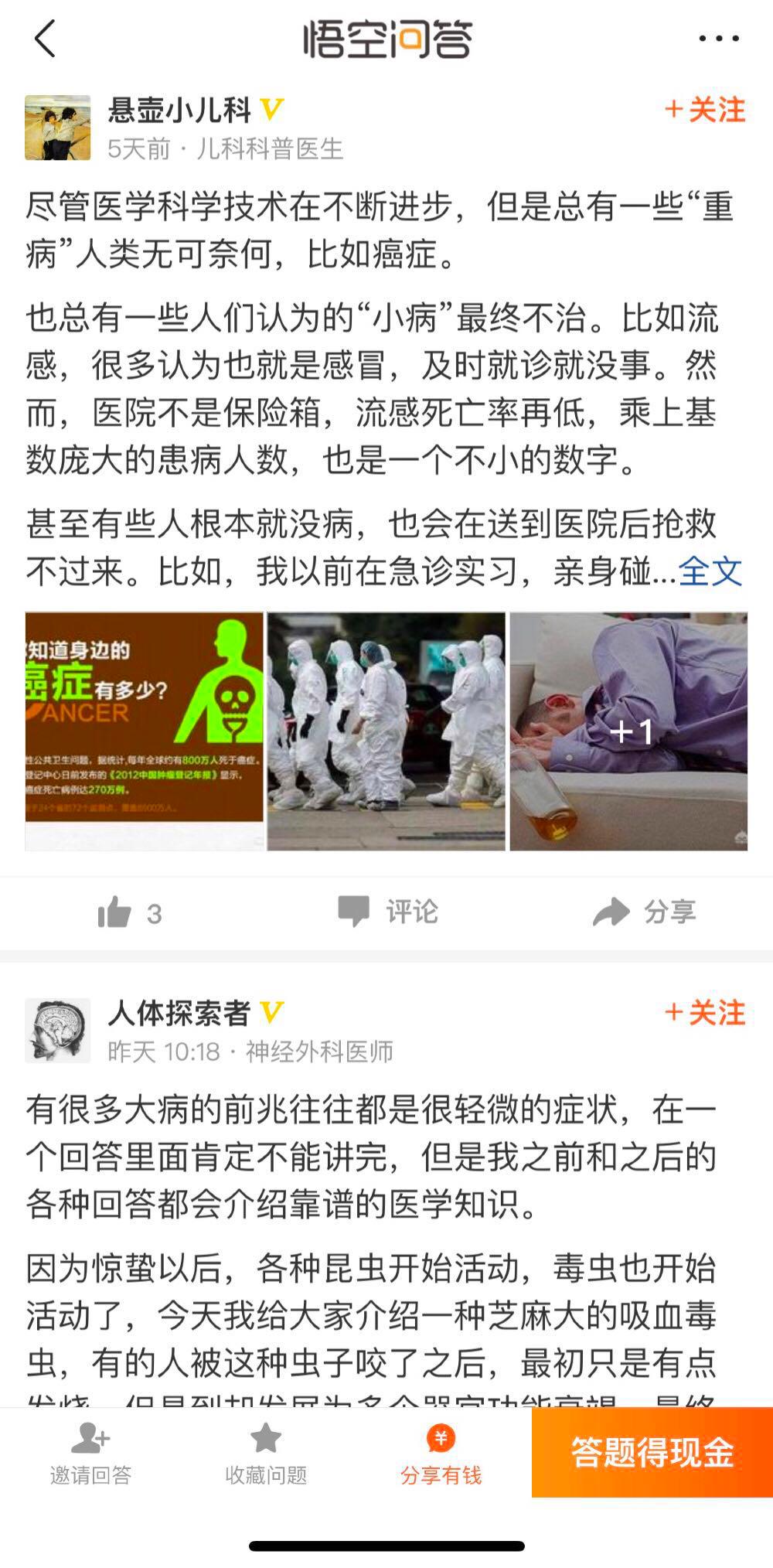
Task: Open 悬壶小儿科's profile avatar
Action: point(58,128)
